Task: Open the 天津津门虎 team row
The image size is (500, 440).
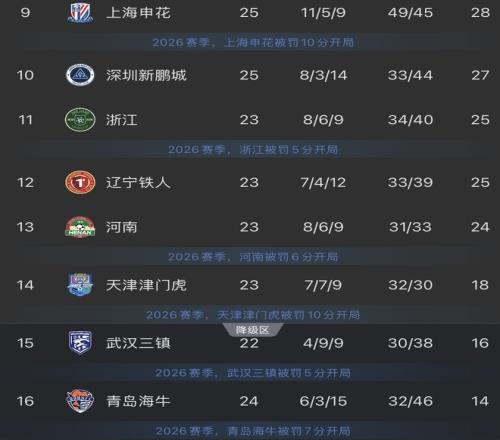Action: (250, 285)
